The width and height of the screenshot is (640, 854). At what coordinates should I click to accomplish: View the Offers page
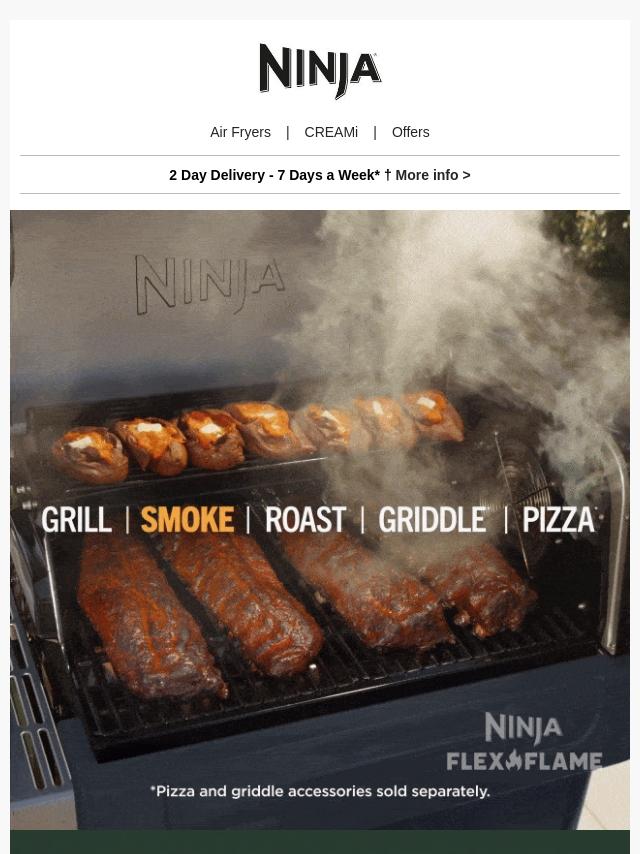tap(410, 132)
